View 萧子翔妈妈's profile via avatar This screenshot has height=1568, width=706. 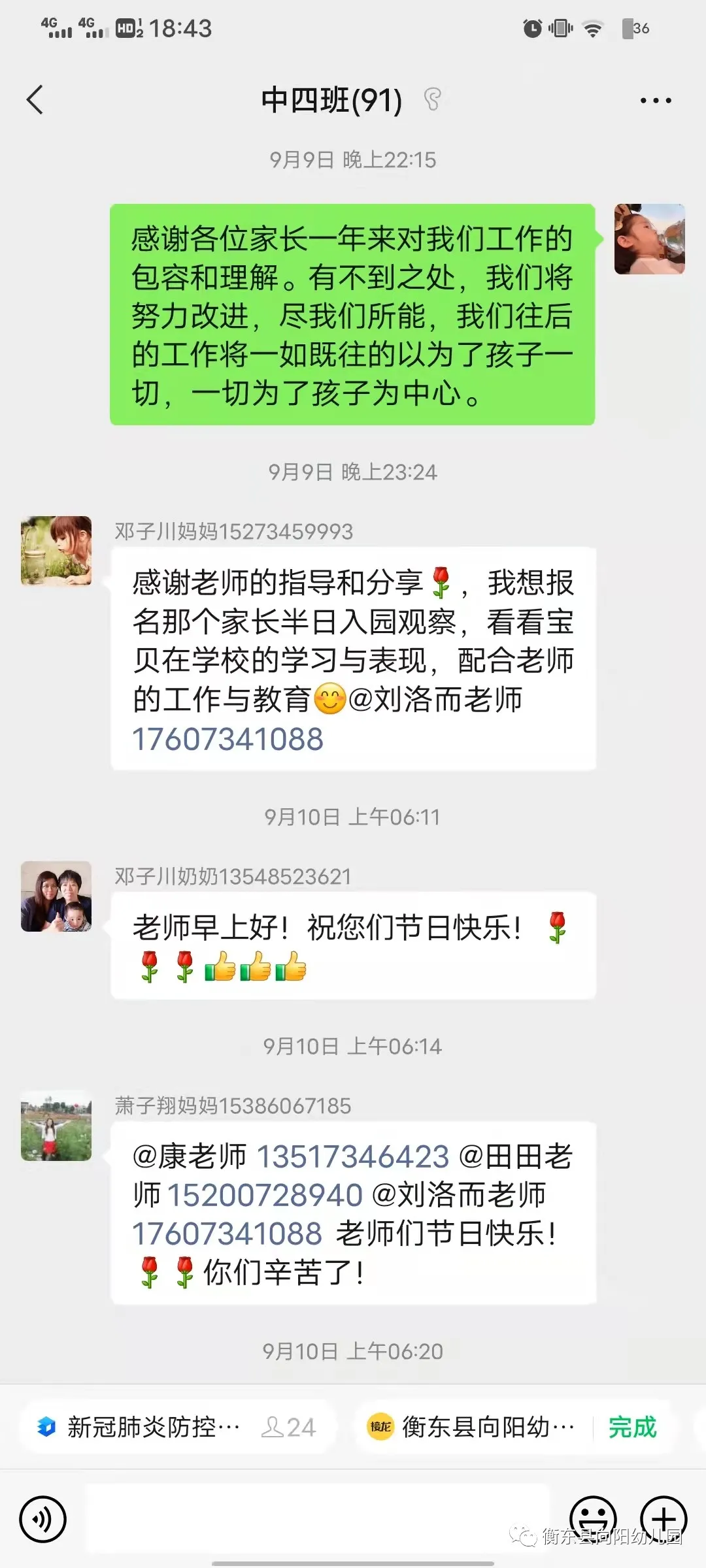coord(56,1126)
